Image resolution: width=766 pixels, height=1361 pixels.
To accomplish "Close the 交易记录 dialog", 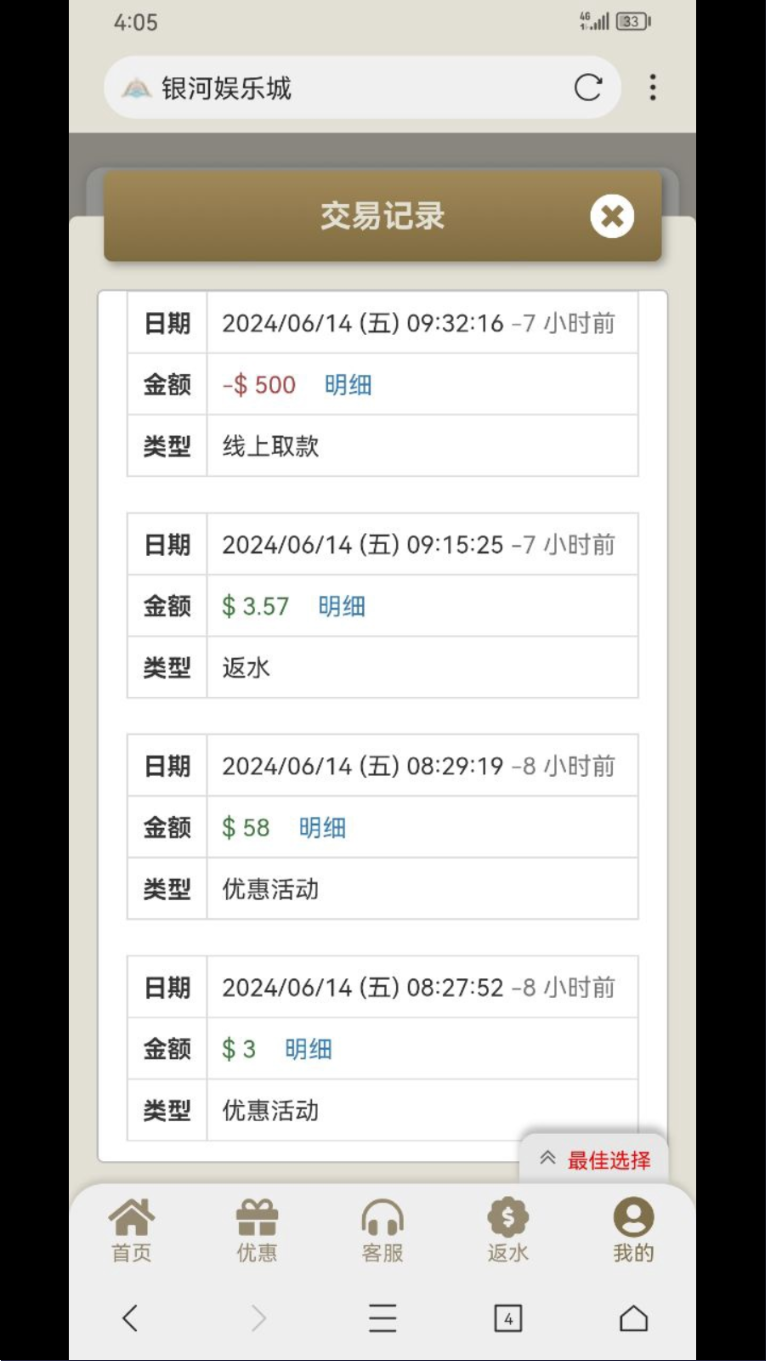I will tap(612, 216).
